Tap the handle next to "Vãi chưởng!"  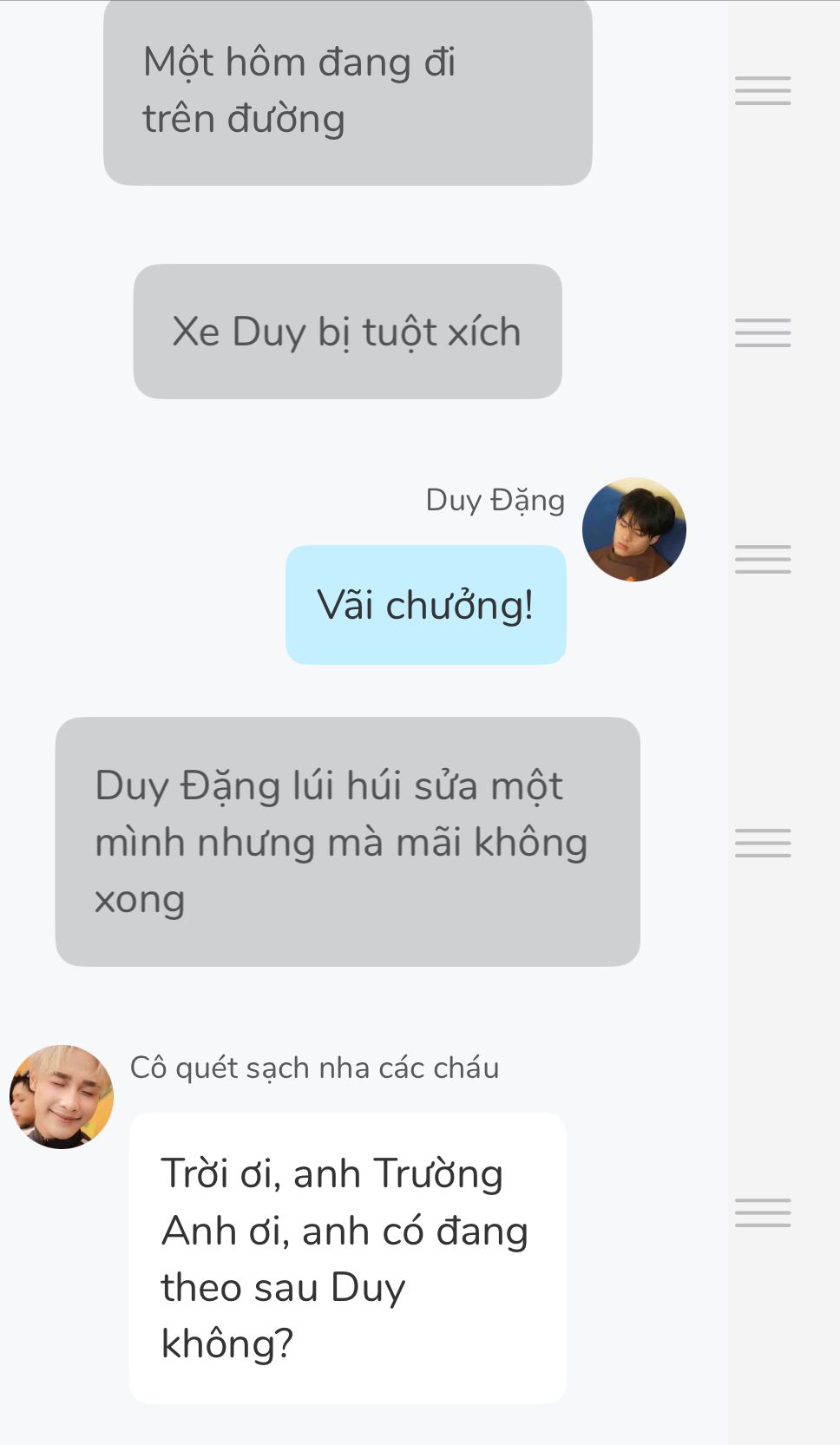pos(763,559)
